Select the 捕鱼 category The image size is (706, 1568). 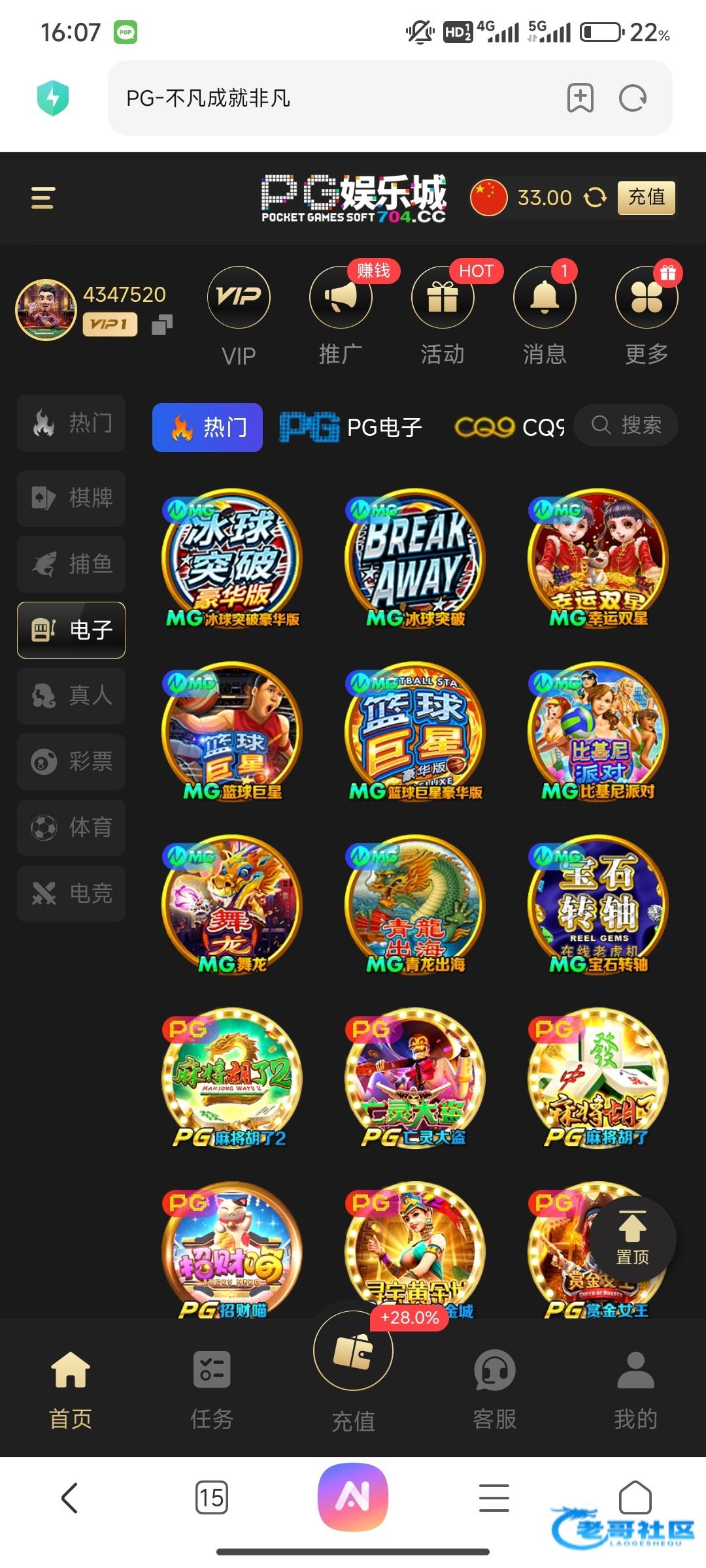tap(71, 564)
